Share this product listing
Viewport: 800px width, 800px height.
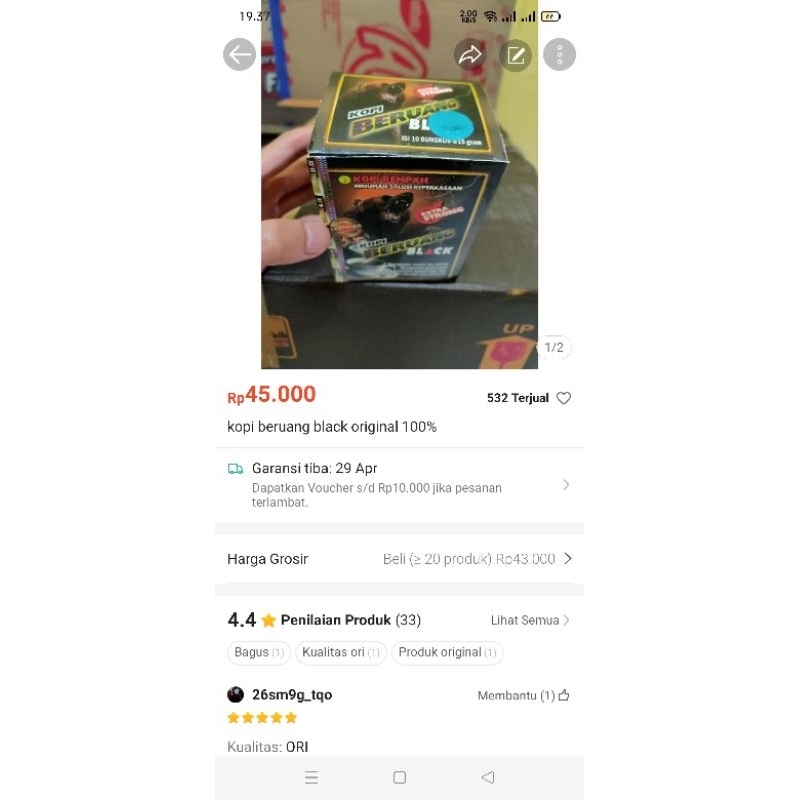pos(470,55)
